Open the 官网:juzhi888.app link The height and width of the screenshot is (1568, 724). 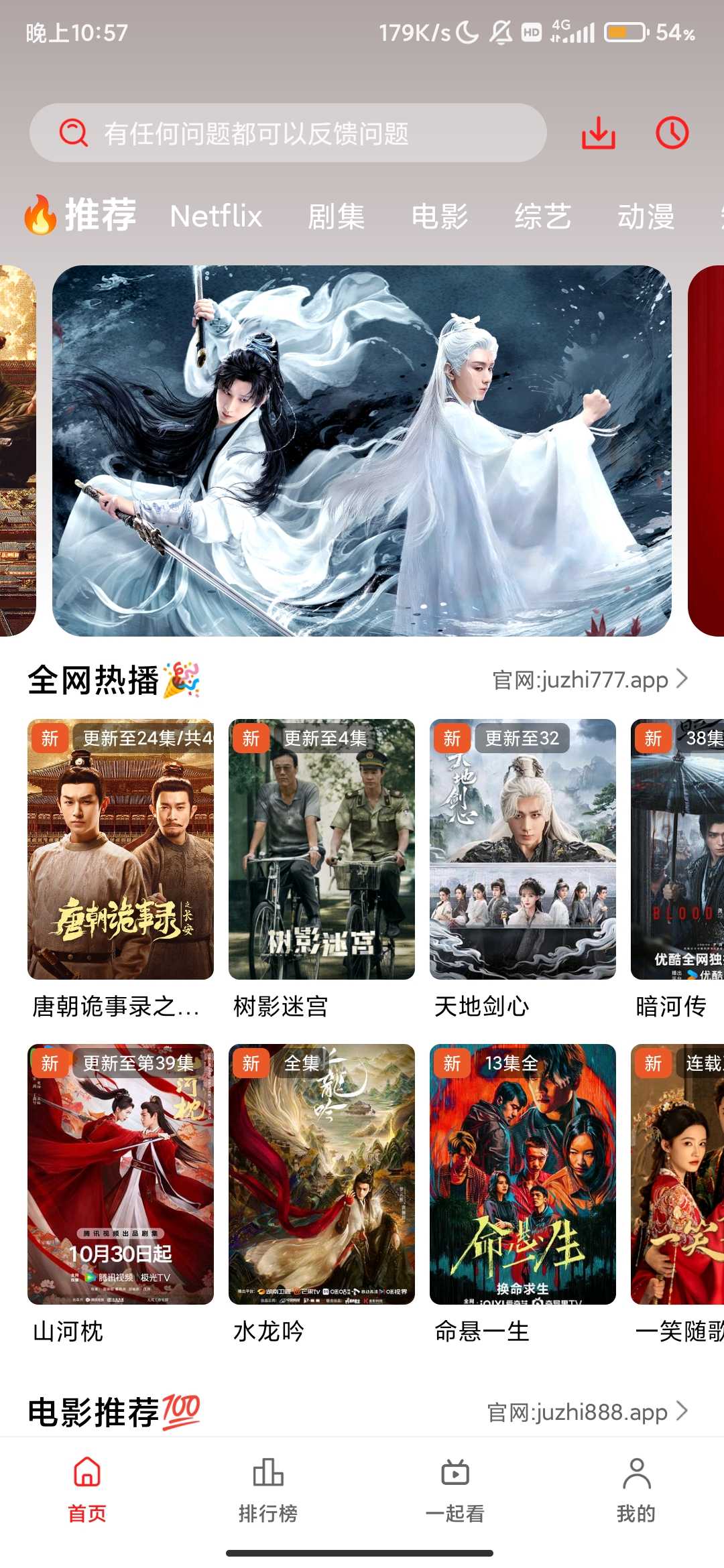(x=587, y=1412)
